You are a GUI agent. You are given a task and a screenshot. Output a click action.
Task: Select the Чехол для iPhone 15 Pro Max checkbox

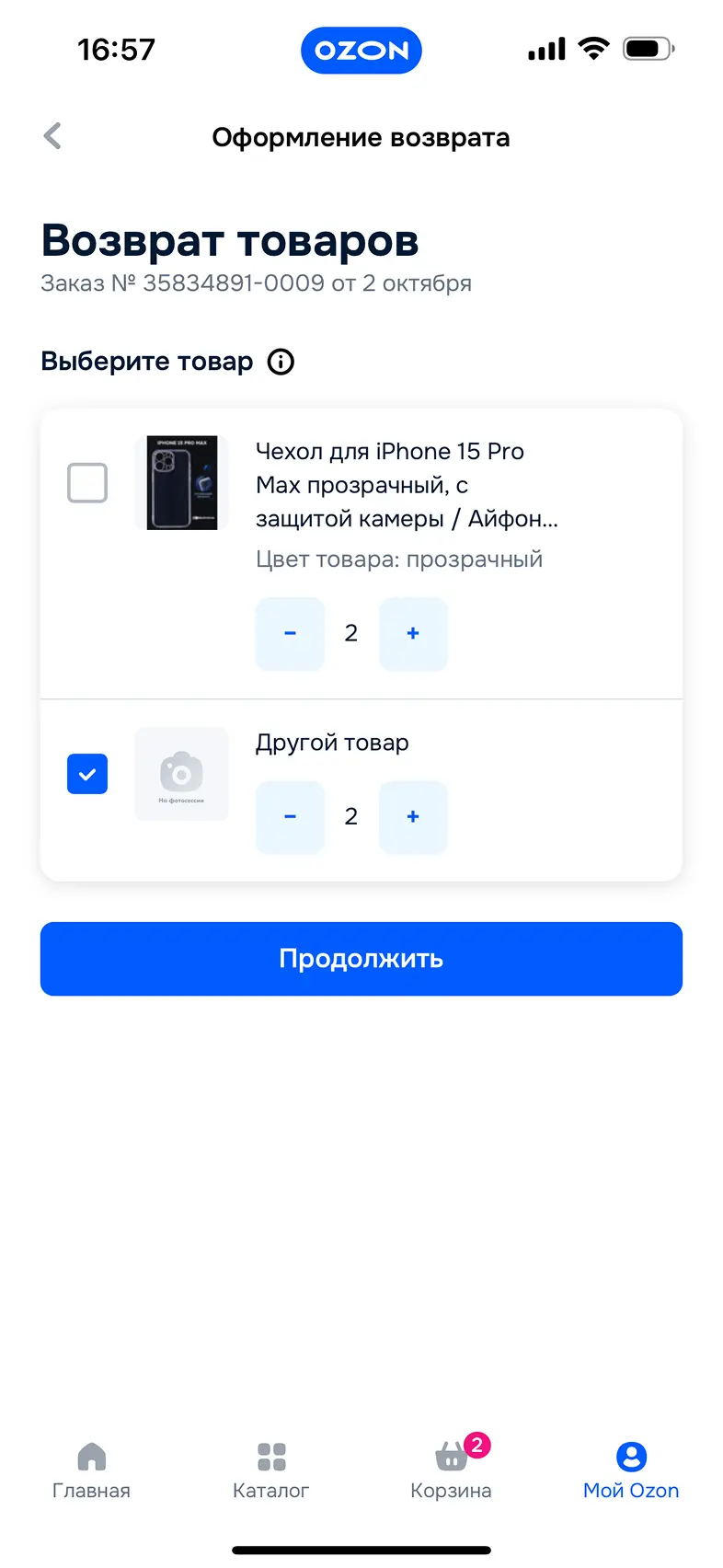pos(87,483)
